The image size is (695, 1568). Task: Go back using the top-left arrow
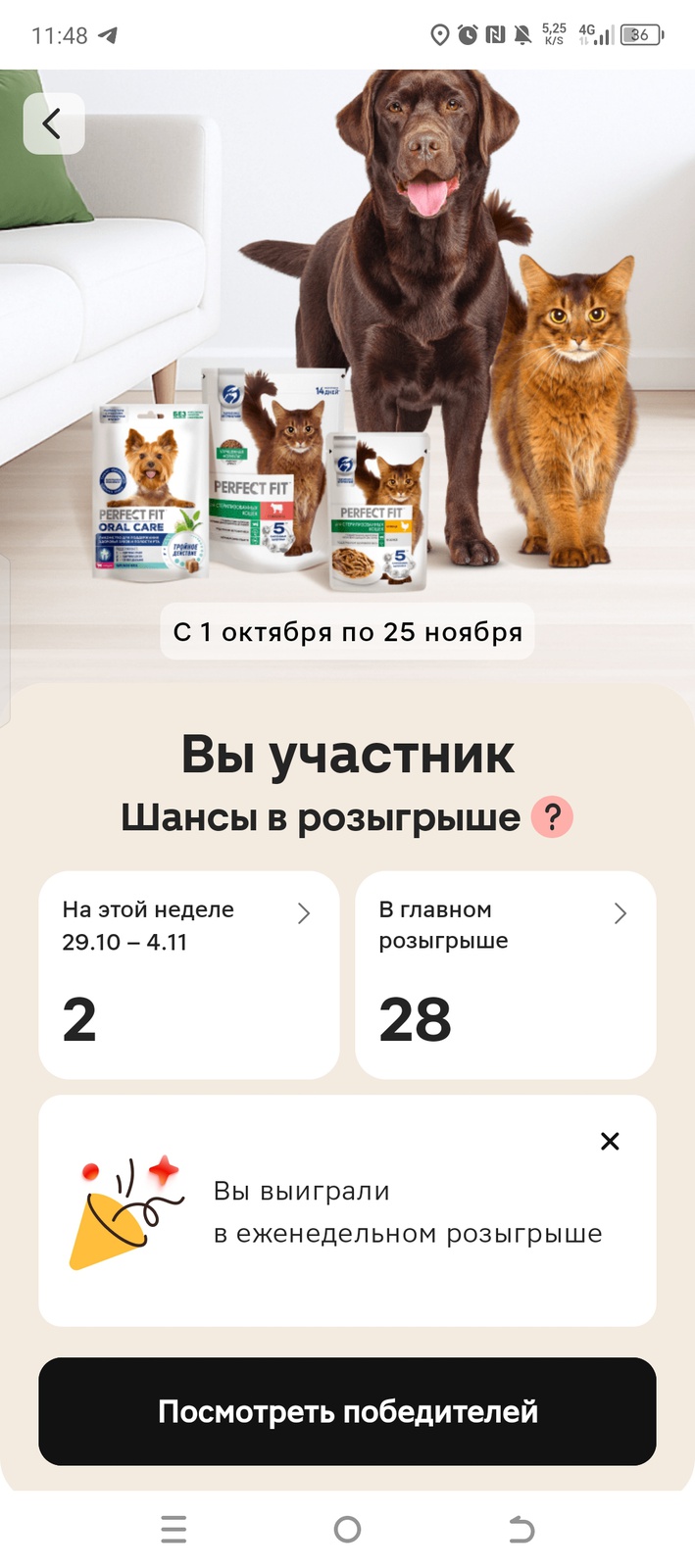[53, 123]
